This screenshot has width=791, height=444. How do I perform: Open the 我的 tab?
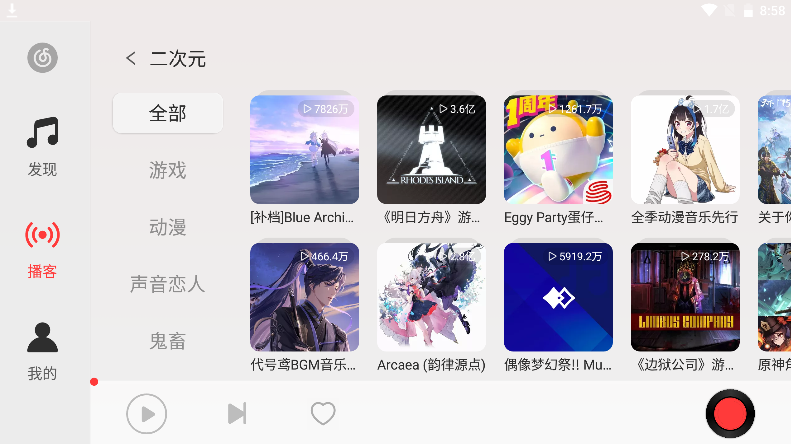pos(42,352)
